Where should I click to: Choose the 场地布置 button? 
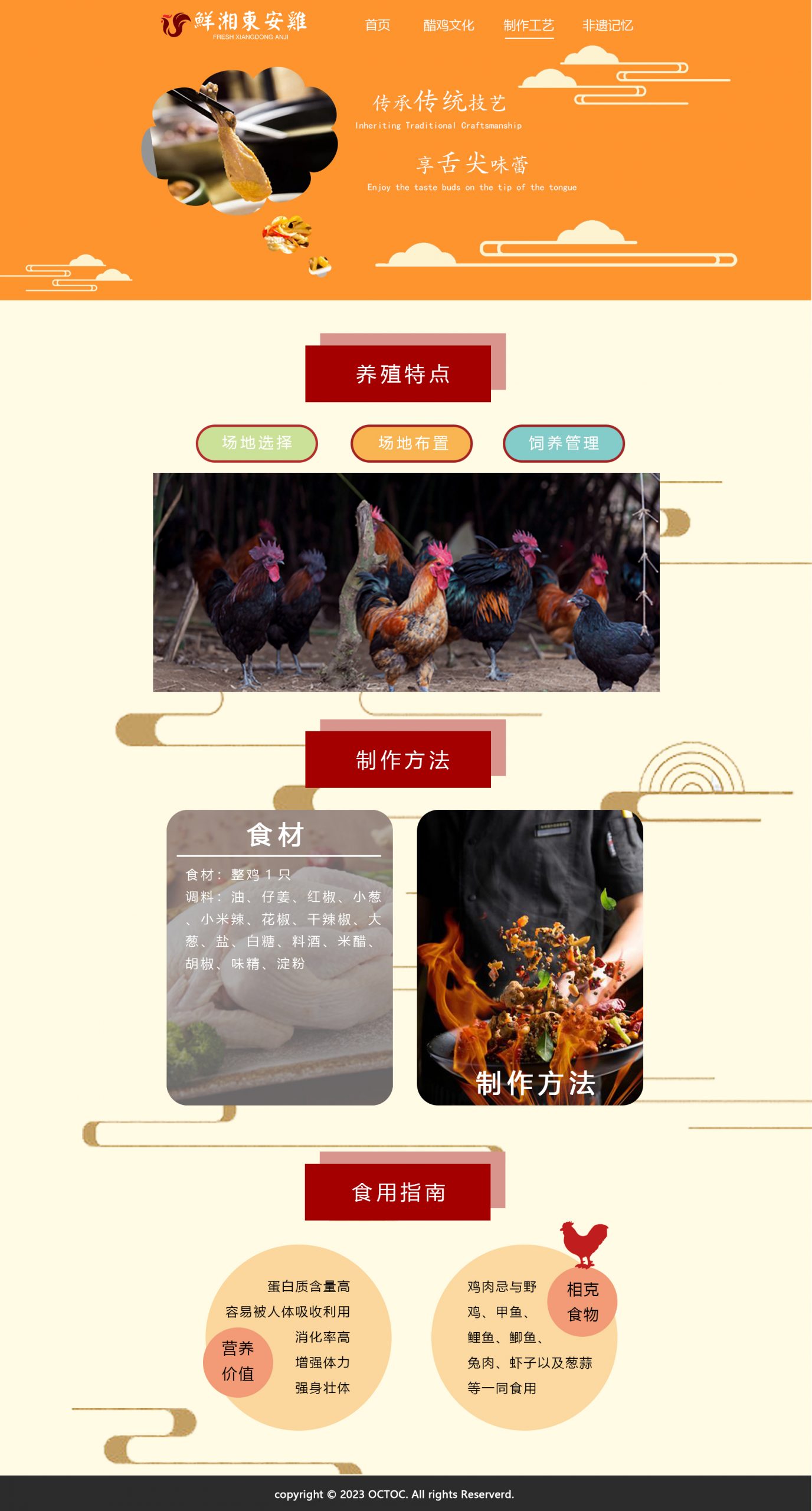coord(412,443)
